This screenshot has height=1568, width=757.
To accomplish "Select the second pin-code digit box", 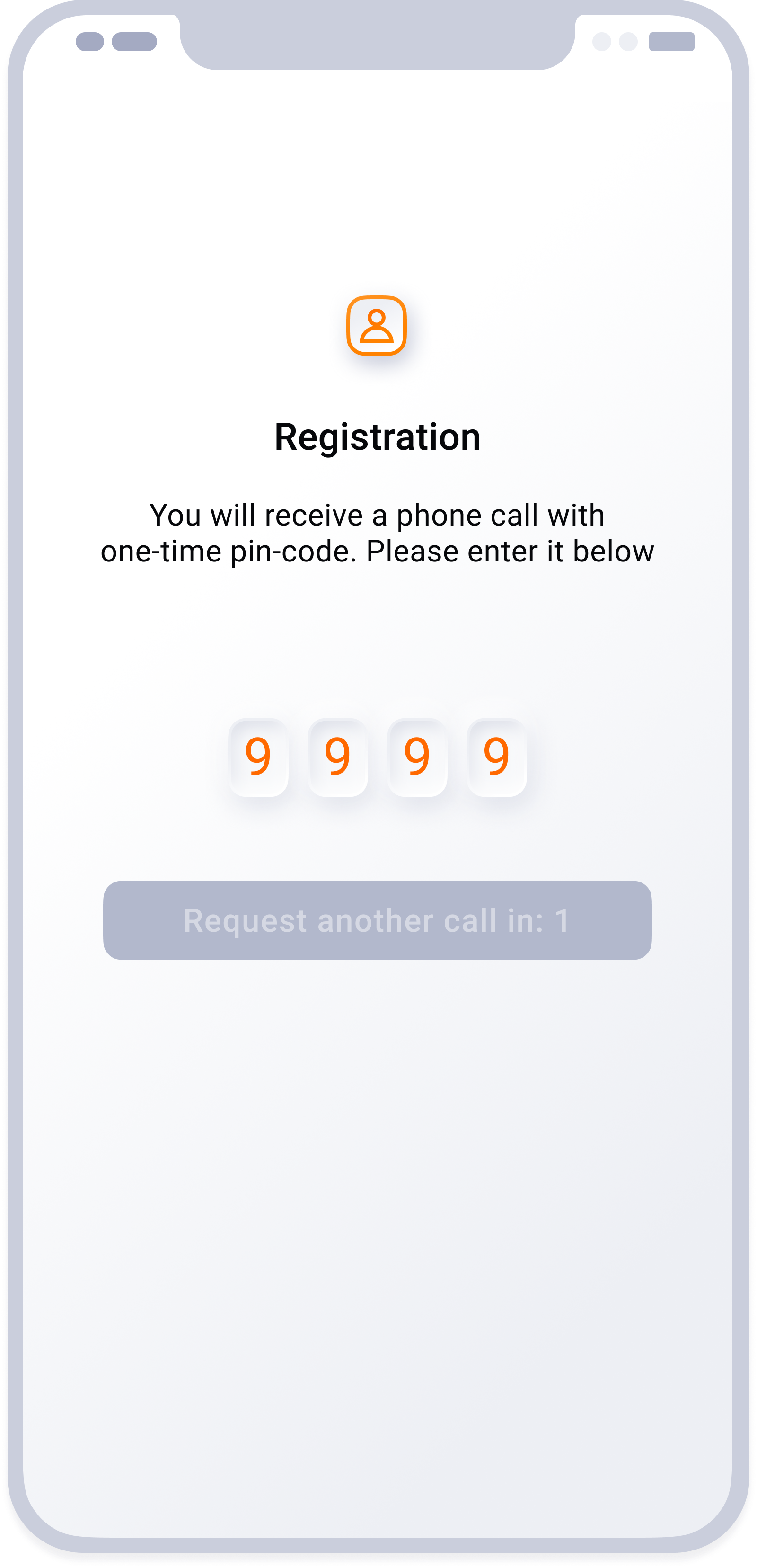I will [x=338, y=757].
